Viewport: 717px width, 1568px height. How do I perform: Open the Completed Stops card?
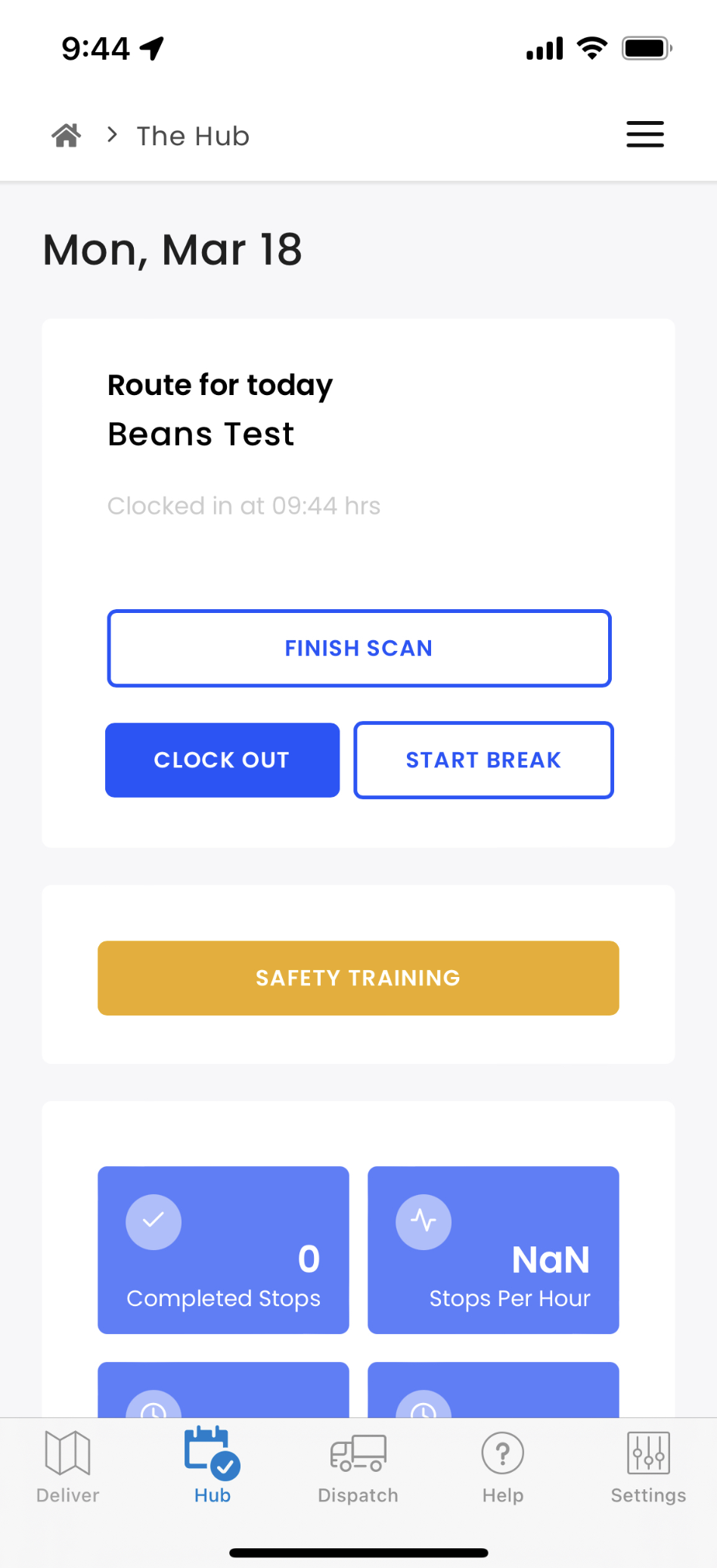223,1249
